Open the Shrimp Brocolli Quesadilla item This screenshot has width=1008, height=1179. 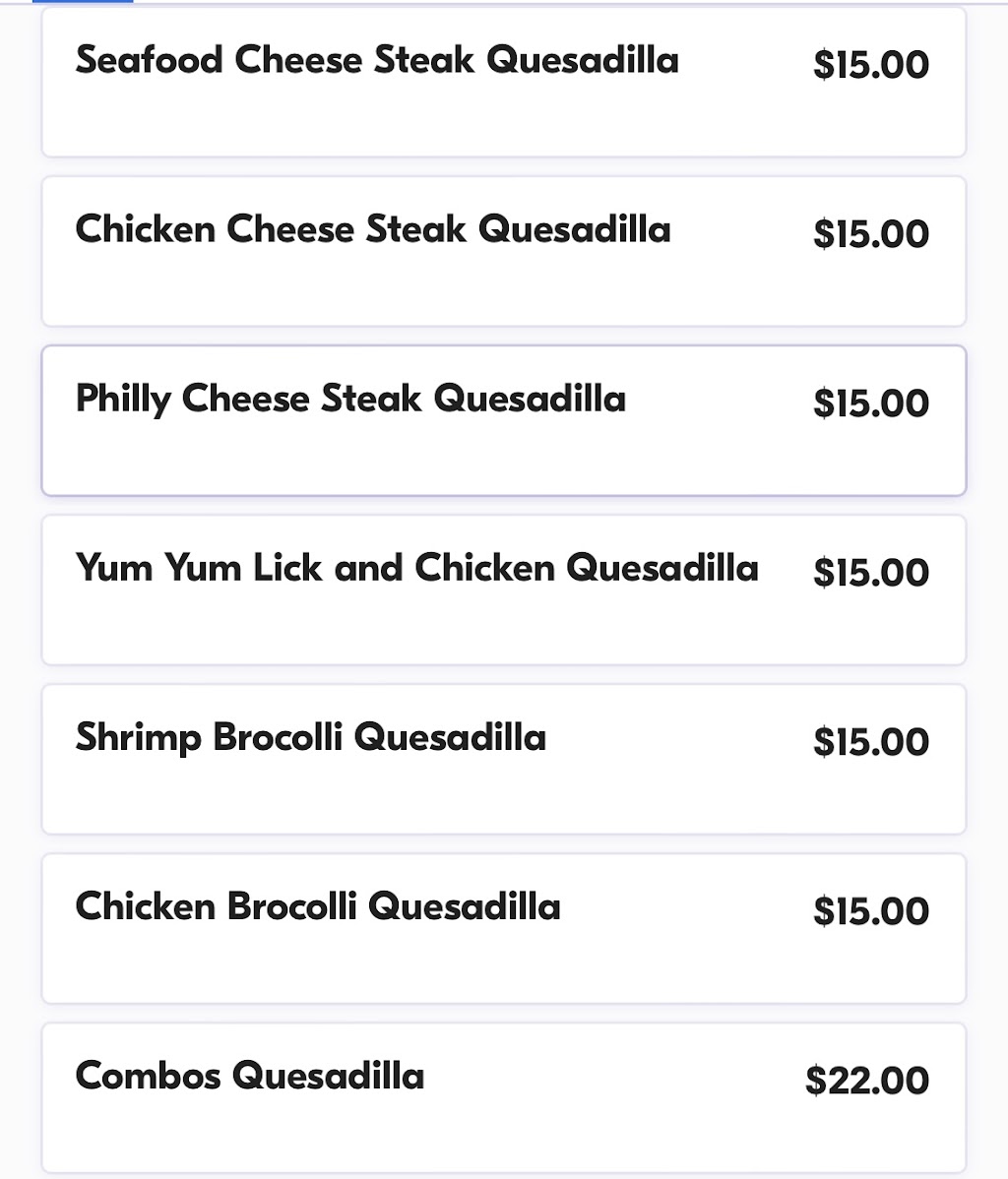pyautogui.click(x=503, y=758)
